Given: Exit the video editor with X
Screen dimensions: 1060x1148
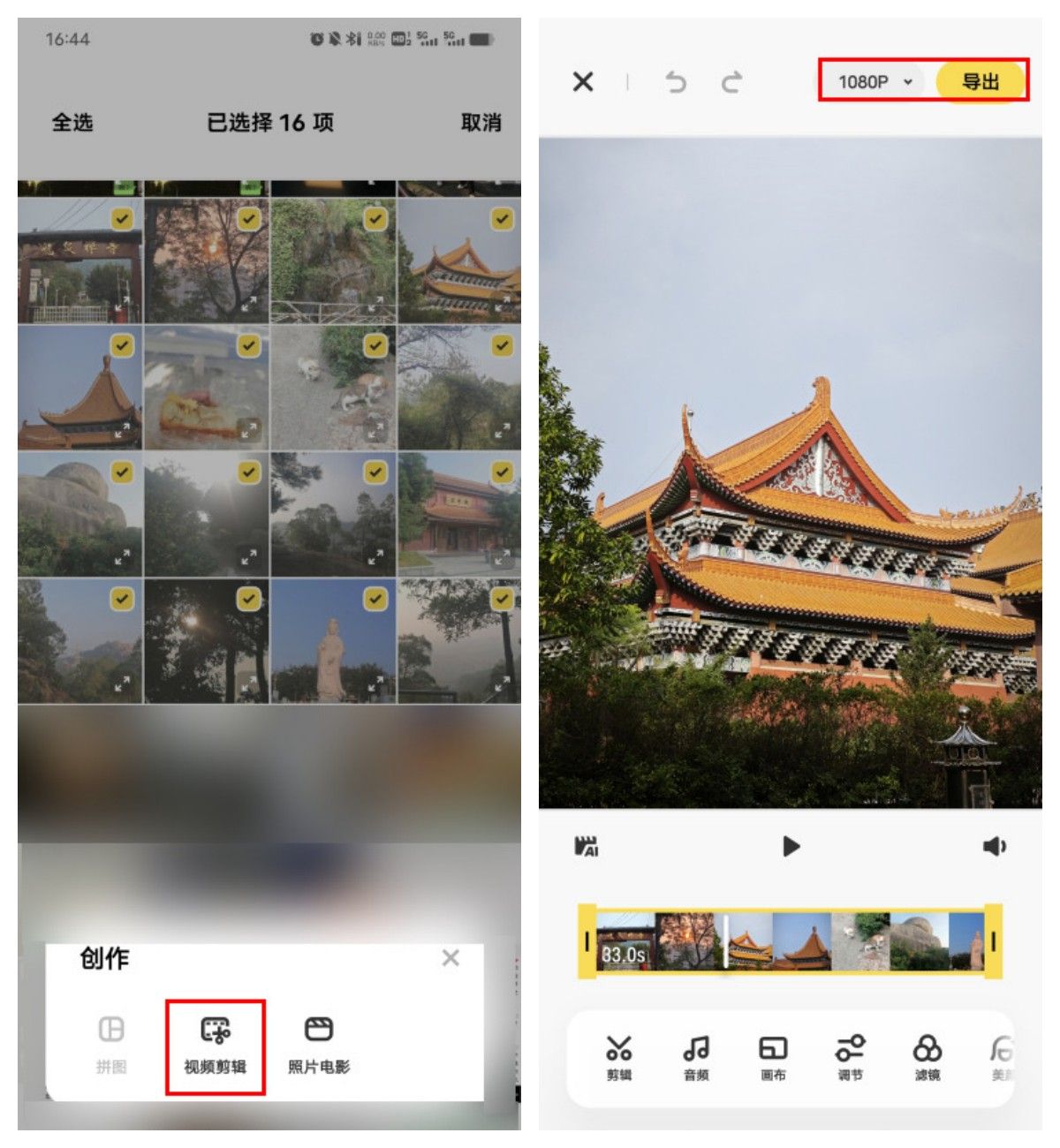Looking at the screenshot, I should tap(583, 82).
